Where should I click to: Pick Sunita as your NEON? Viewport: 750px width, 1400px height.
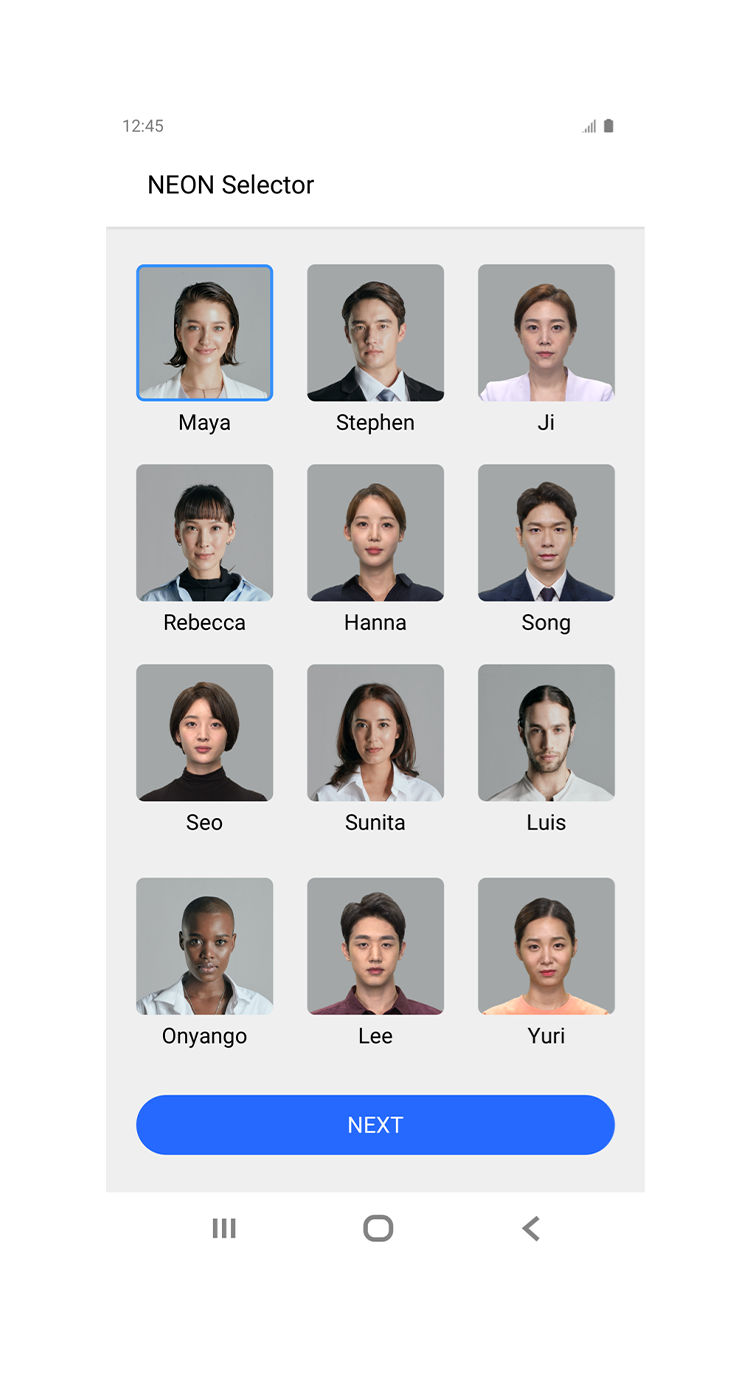pos(375,732)
